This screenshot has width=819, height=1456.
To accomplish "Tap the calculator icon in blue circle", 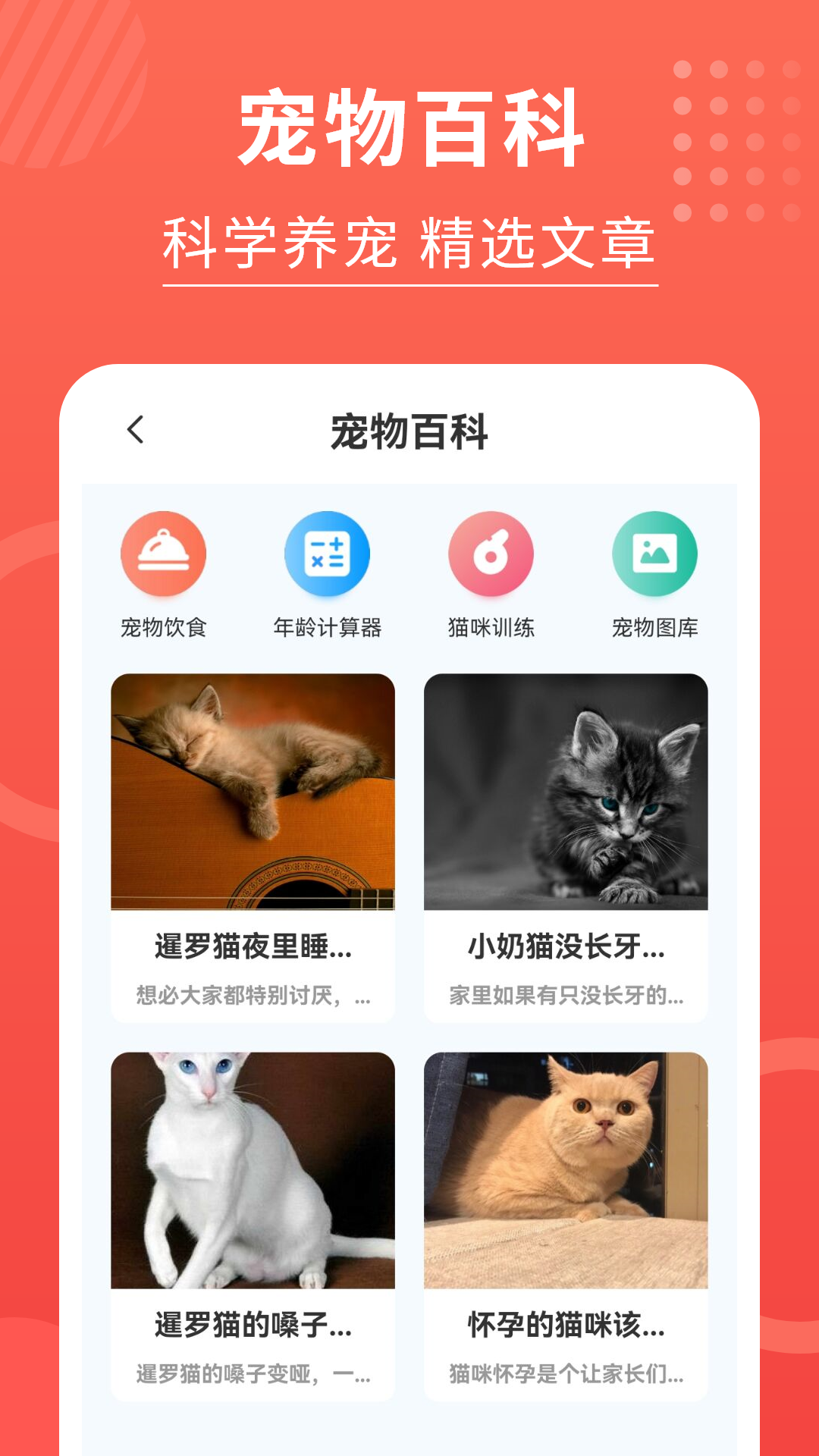I will (328, 554).
